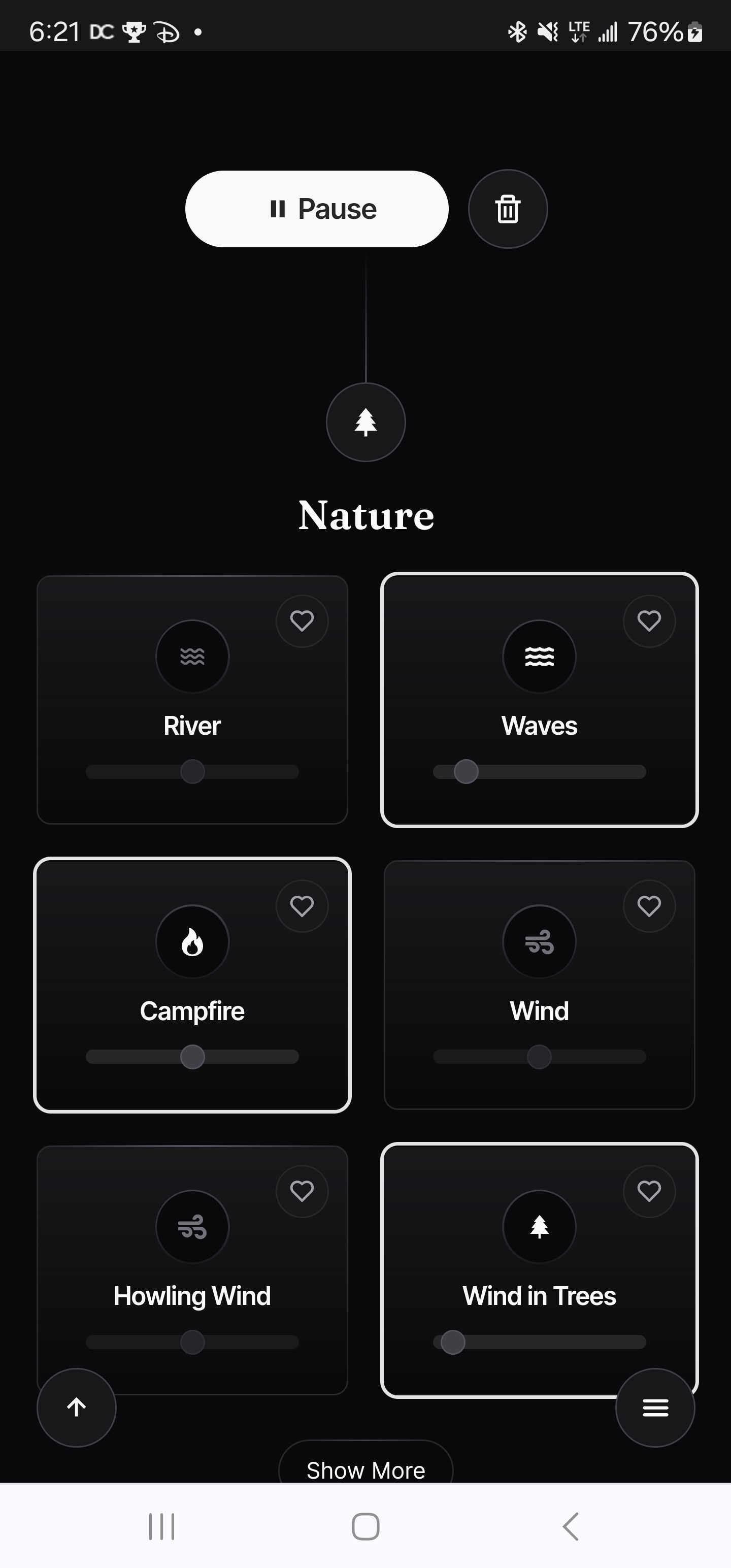Heart the Wind in Trees sound
This screenshot has width=731, height=1568.
[x=649, y=1191]
